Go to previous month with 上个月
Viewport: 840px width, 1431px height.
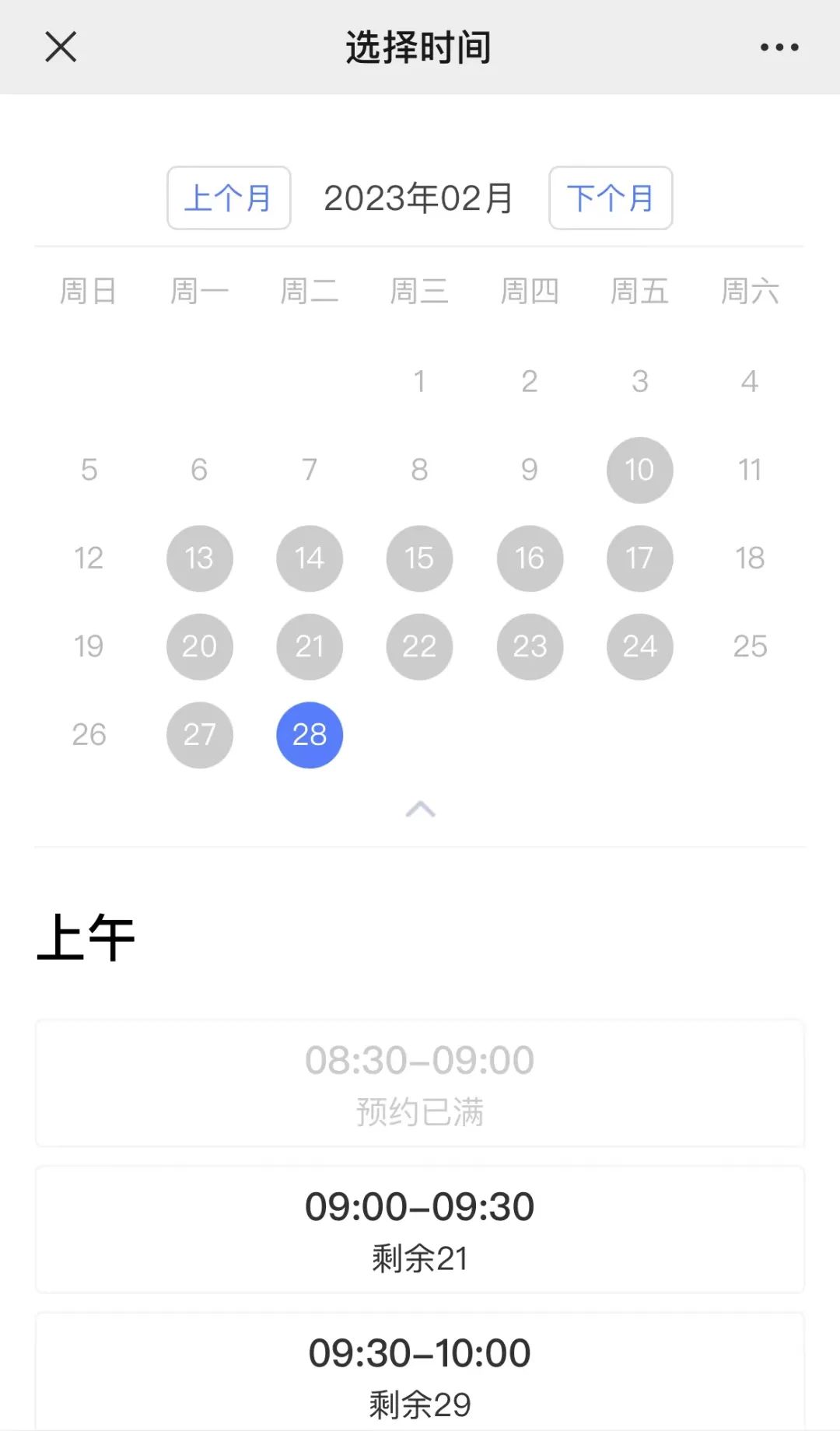(229, 198)
